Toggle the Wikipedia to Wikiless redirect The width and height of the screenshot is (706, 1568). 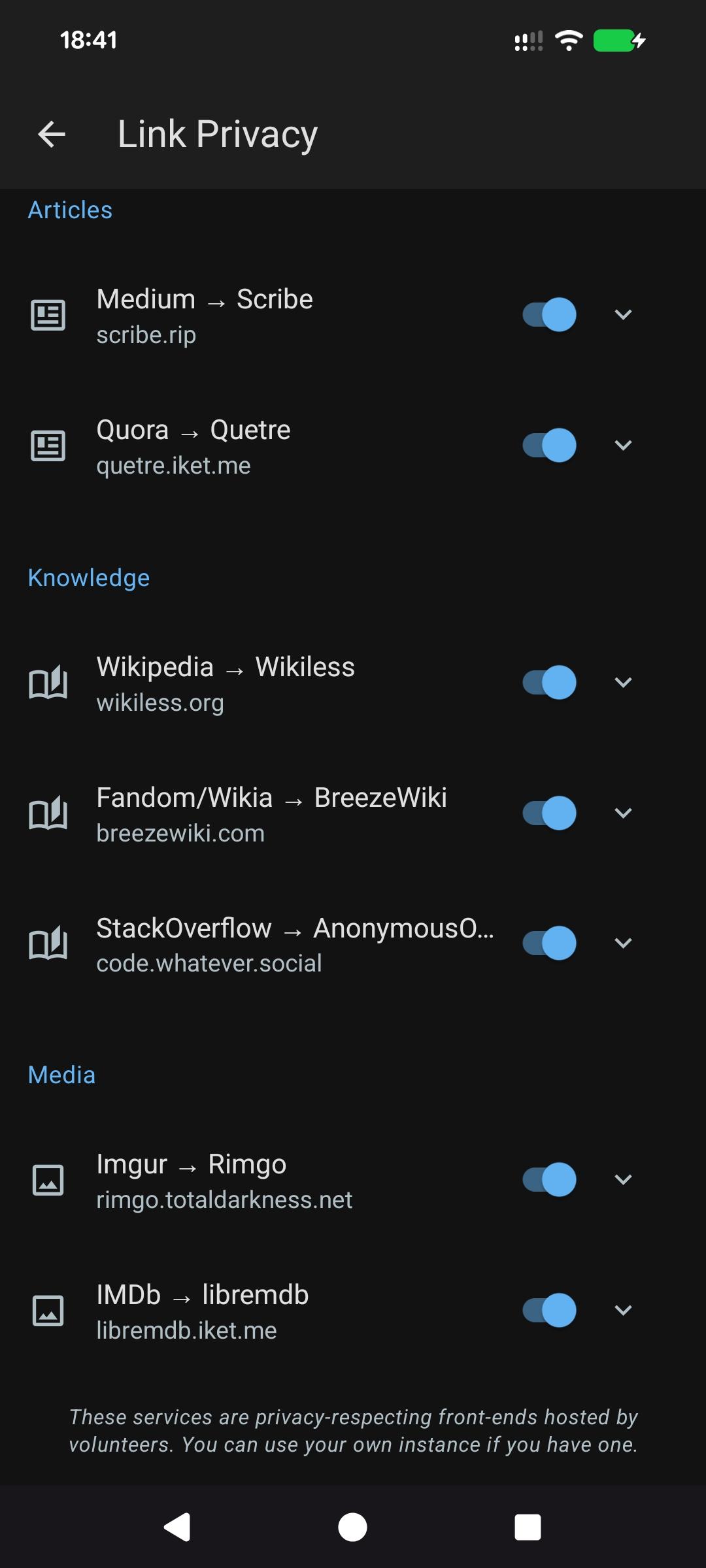coord(548,683)
